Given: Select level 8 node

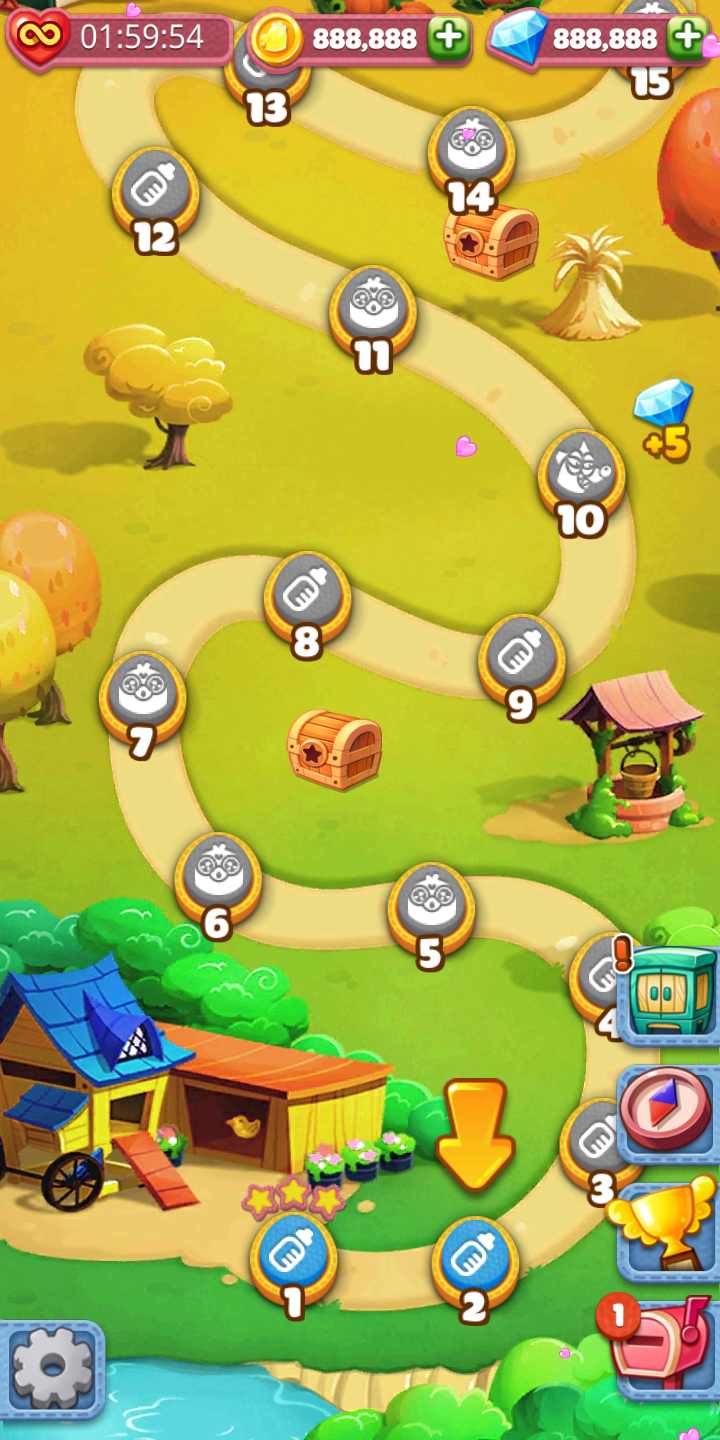Looking at the screenshot, I should (x=307, y=594).
